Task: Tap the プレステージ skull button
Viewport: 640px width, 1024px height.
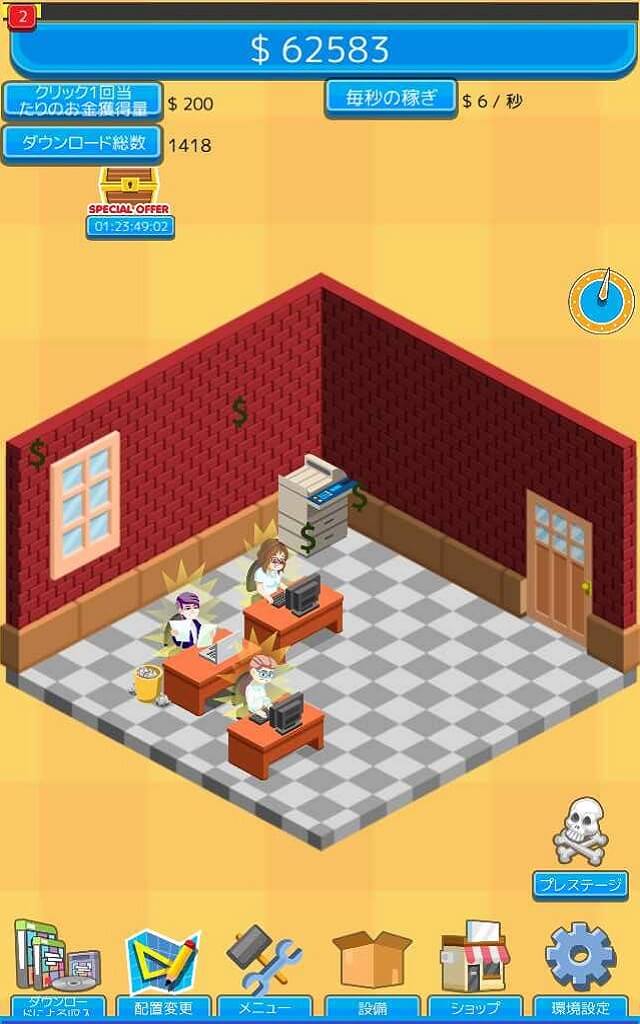Action: pos(580,847)
